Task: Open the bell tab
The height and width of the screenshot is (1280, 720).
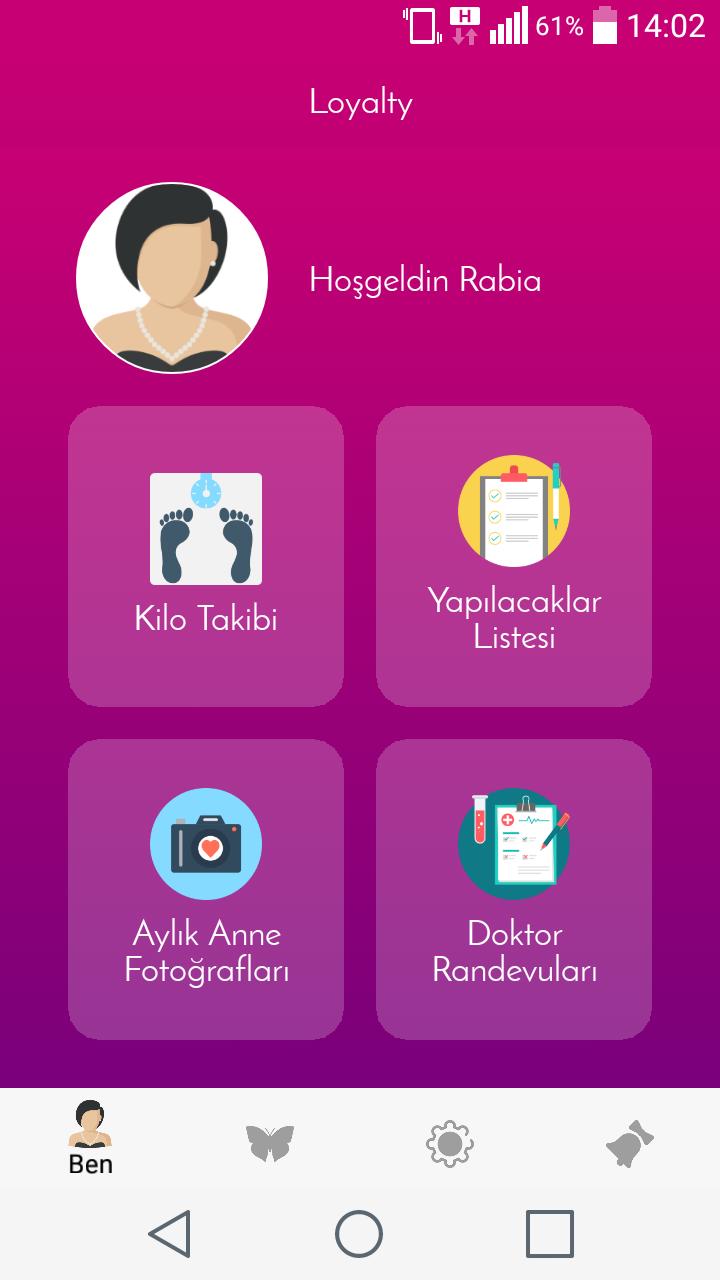Action: point(630,1142)
